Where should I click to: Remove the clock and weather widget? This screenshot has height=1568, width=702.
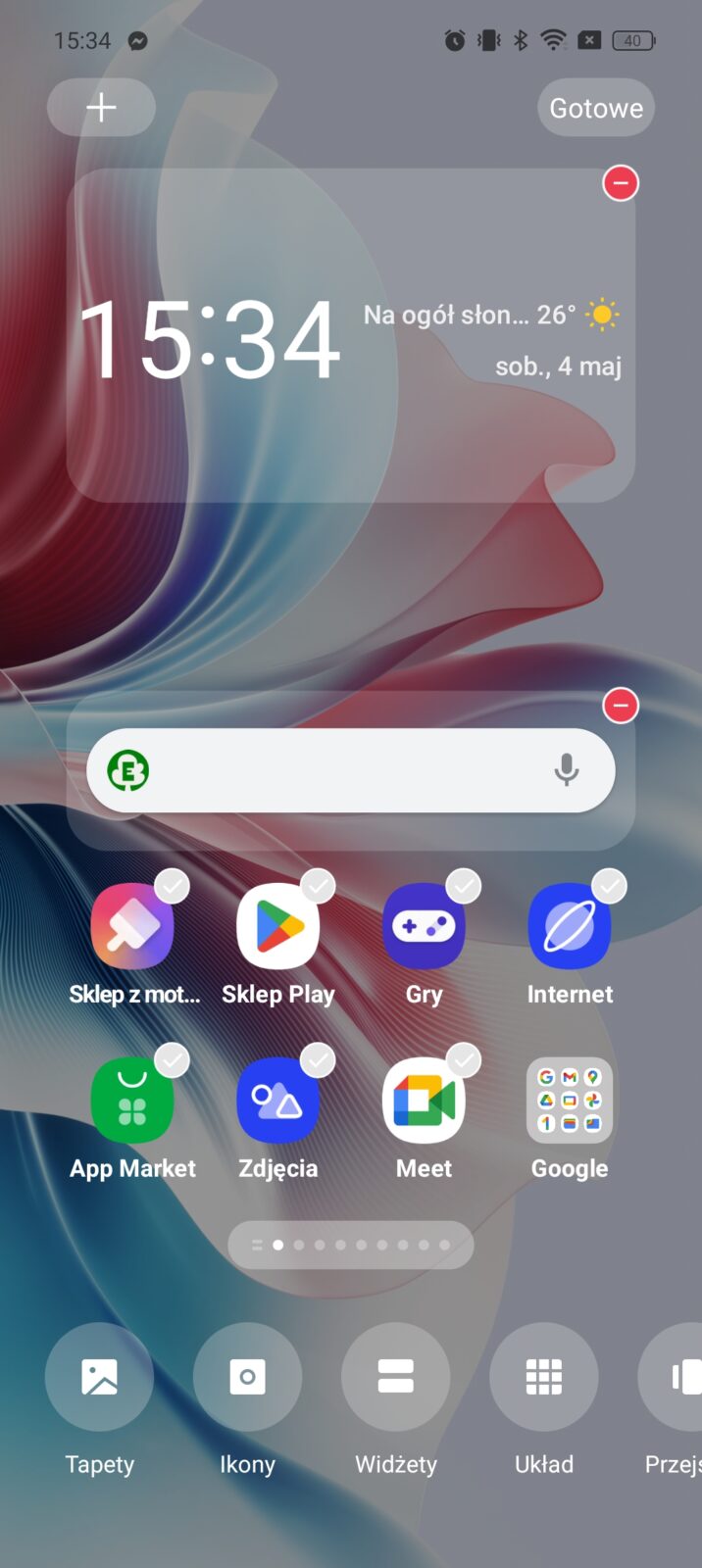(620, 183)
